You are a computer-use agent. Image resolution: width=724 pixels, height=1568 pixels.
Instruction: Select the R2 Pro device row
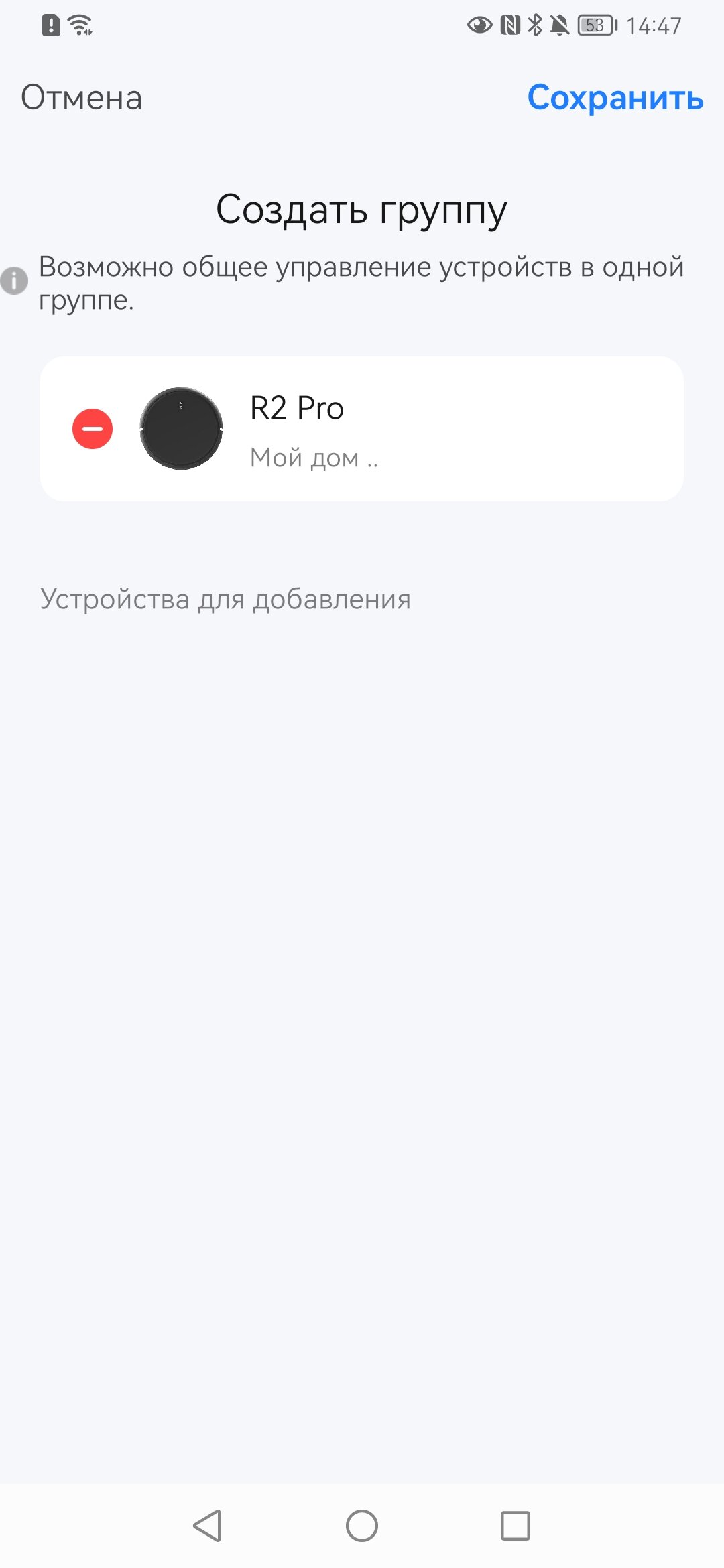(x=362, y=429)
